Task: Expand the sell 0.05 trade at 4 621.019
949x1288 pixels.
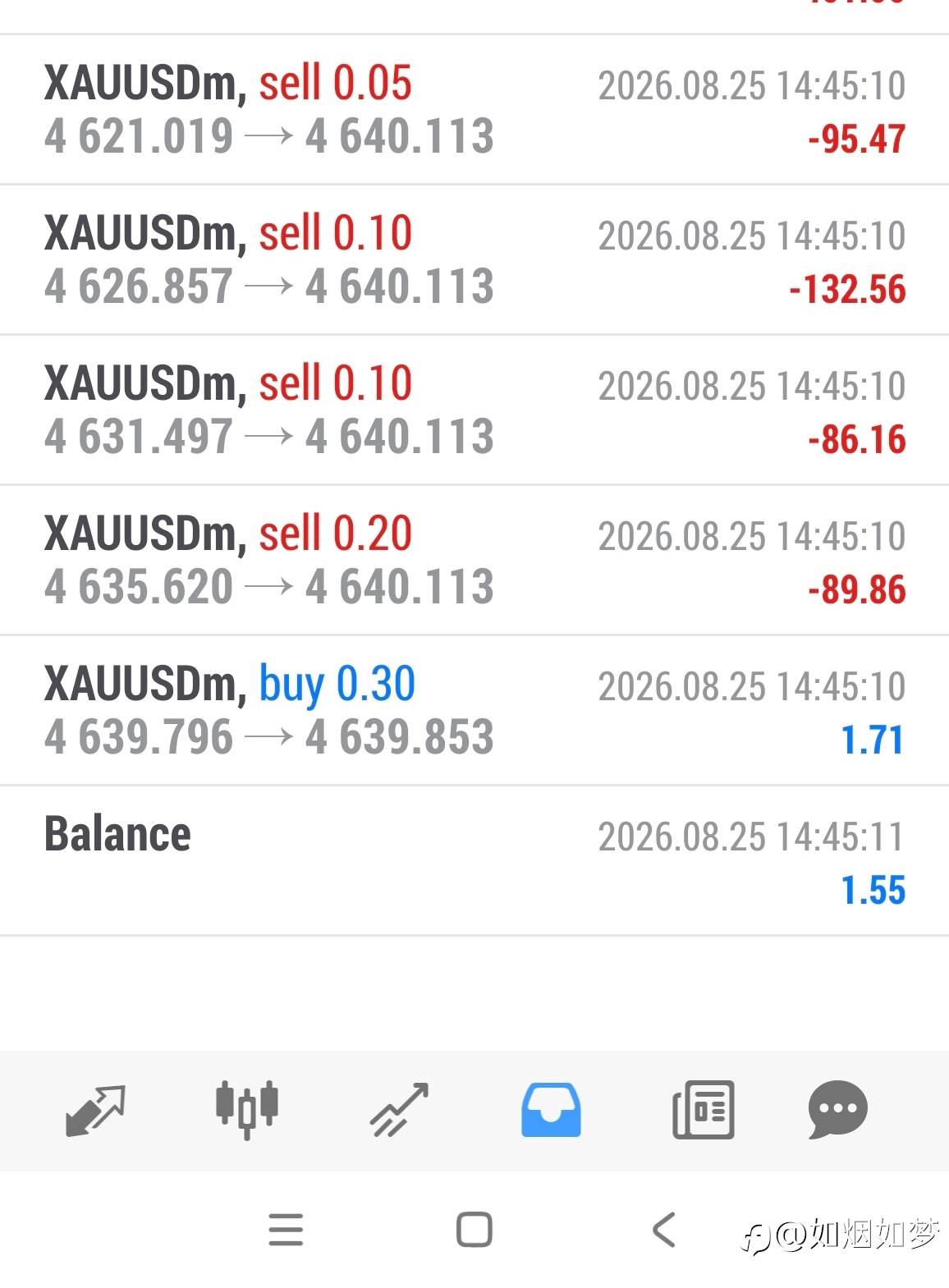Action: click(474, 110)
